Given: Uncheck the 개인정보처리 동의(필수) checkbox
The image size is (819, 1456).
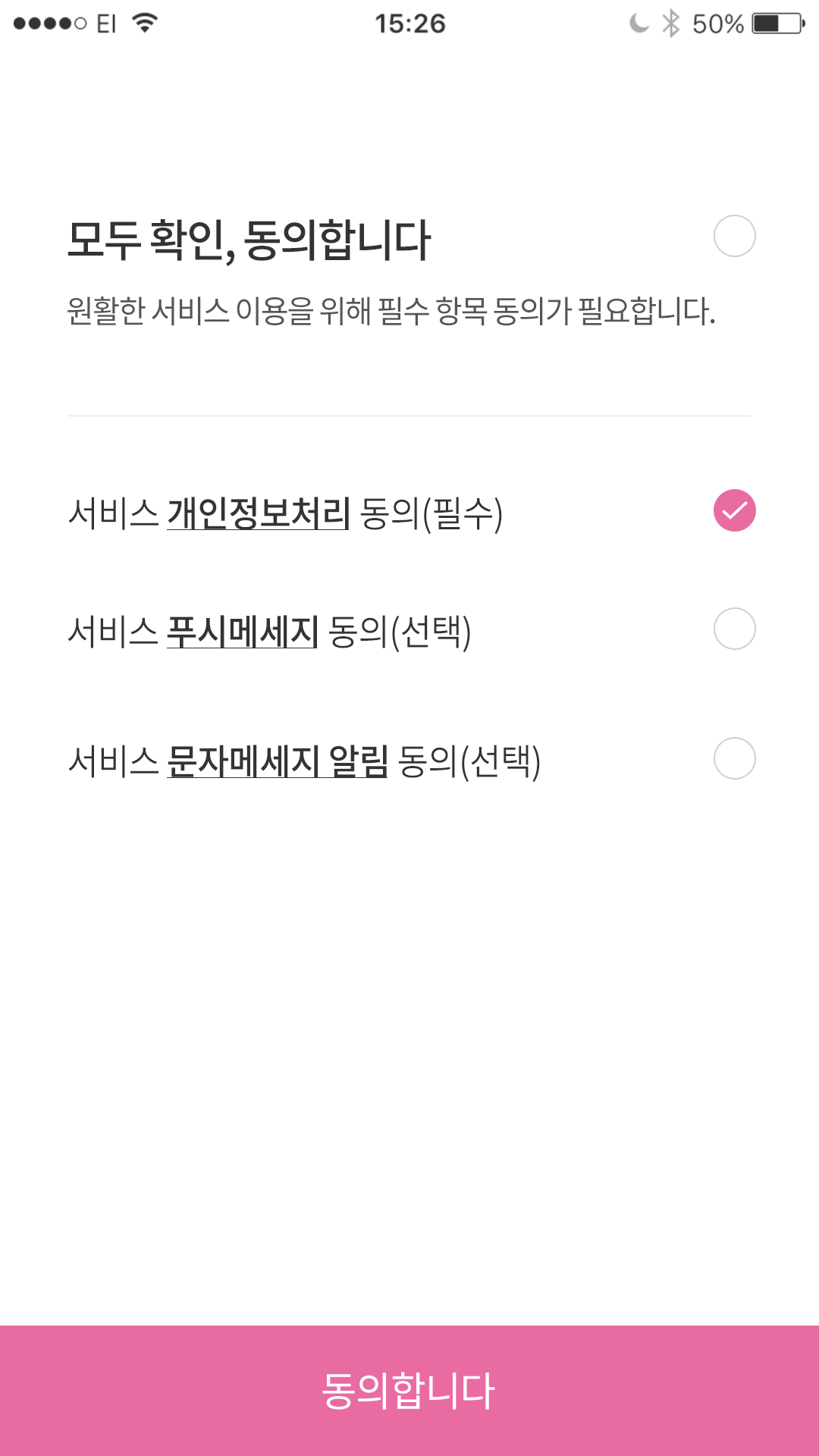Looking at the screenshot, I should click(734, 510).
